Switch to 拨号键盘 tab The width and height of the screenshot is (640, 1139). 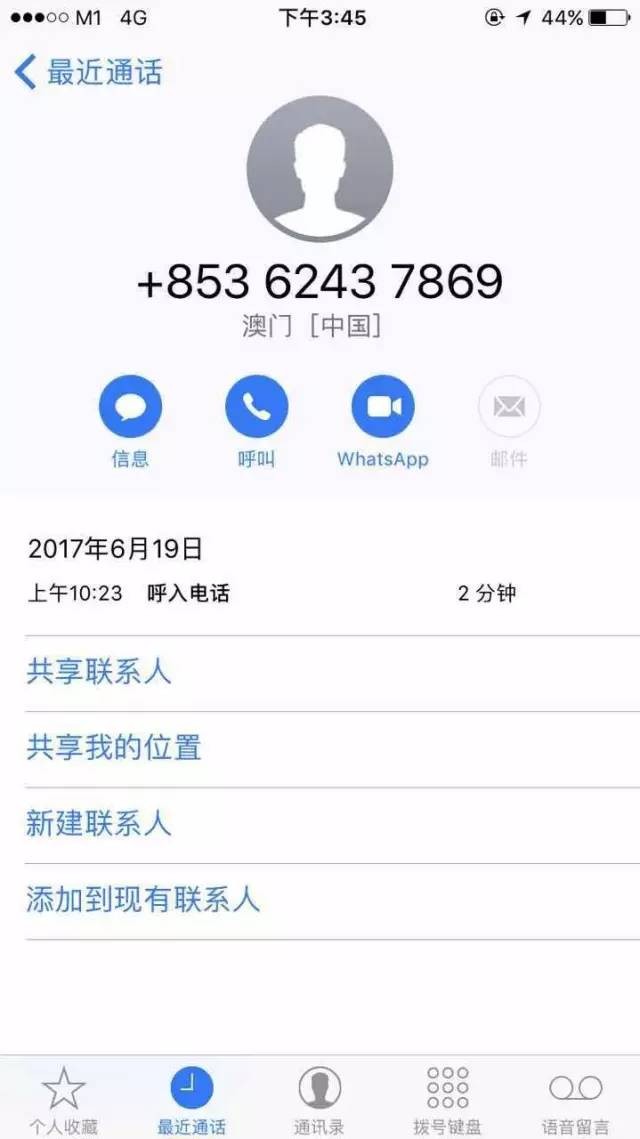(447, 1098)
